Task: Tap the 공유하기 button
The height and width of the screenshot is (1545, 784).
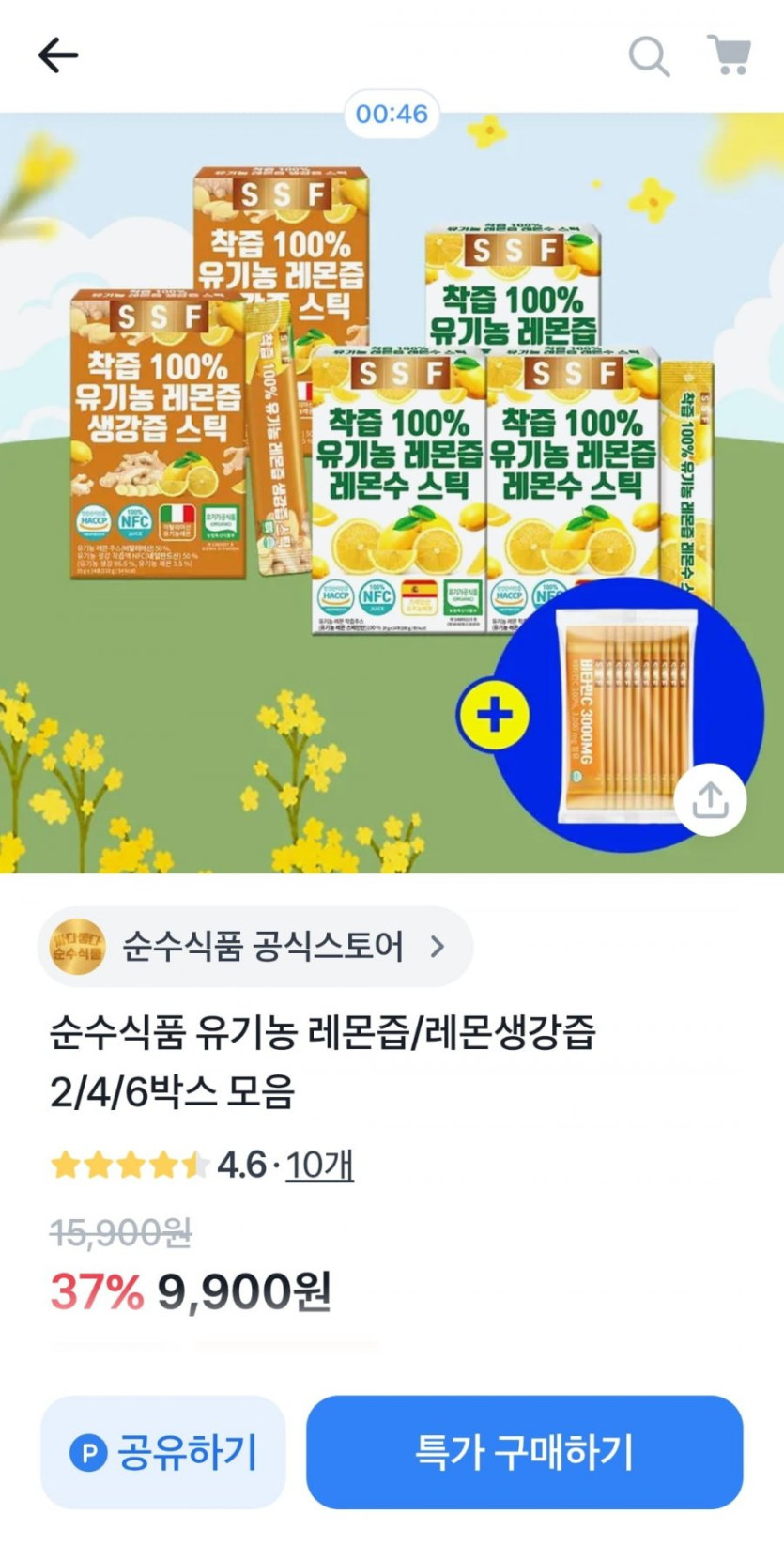Action: [163, 1452]
